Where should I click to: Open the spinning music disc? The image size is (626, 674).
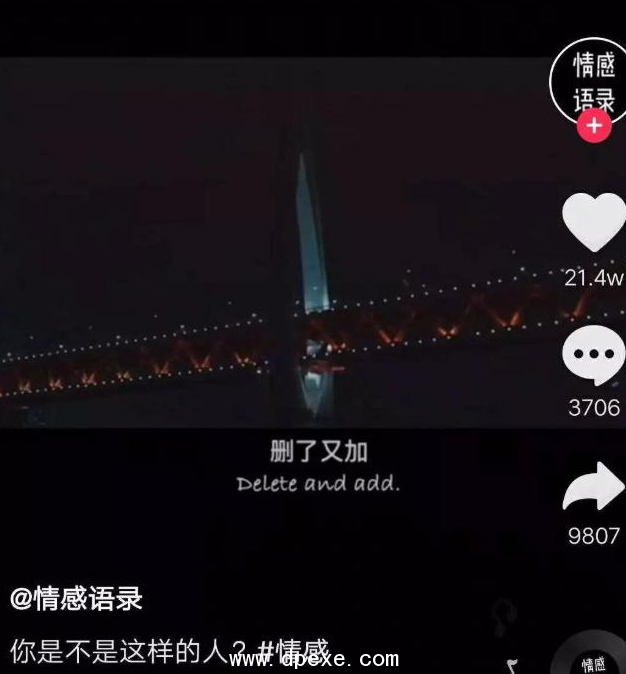coord(595,657)
